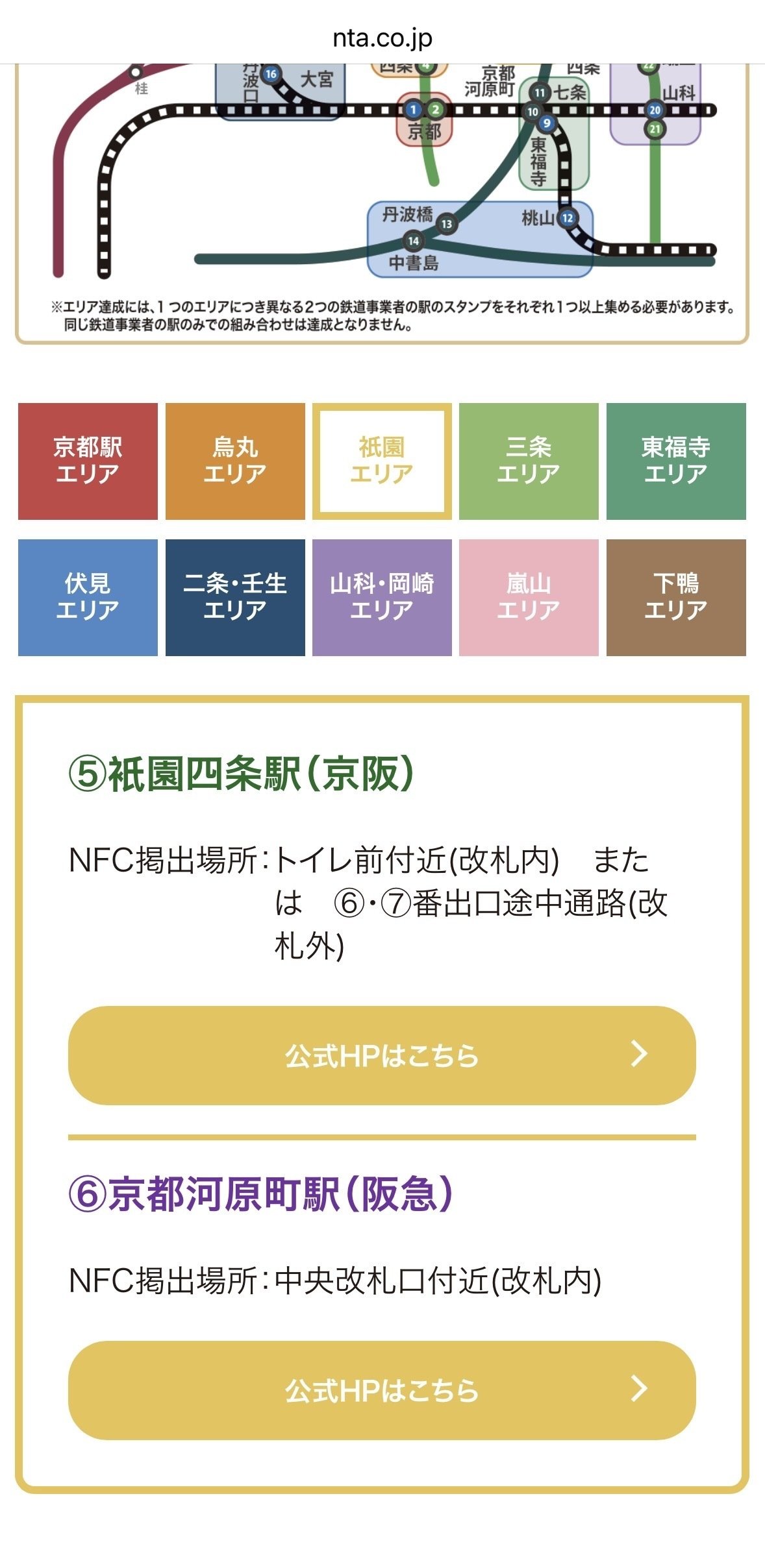Open 公式HPはこちら for 祇園四条駅(京阪)
765x1568 pixels.
click(x=382, y=1055)
